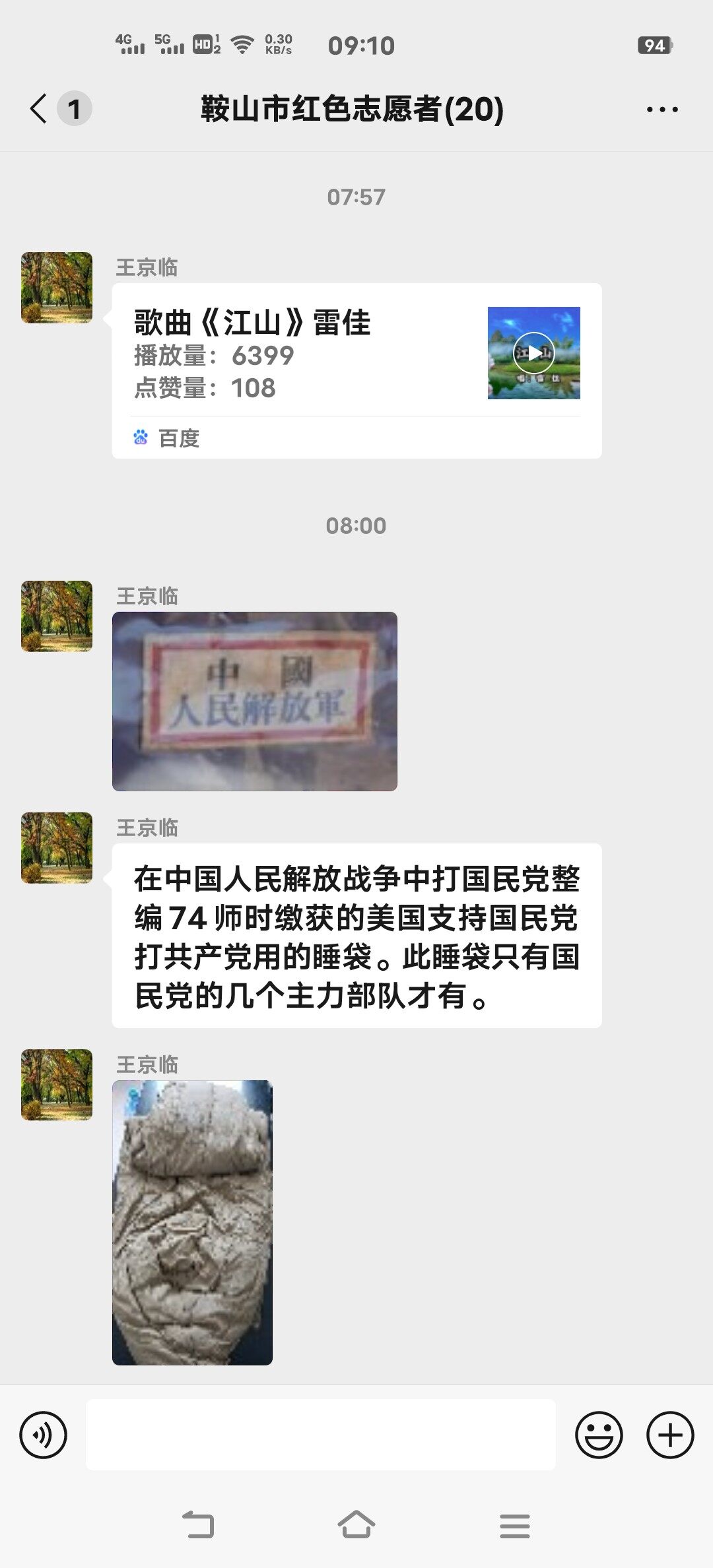
Task: Focus the message text field
Action: [x=321, y=1435]
